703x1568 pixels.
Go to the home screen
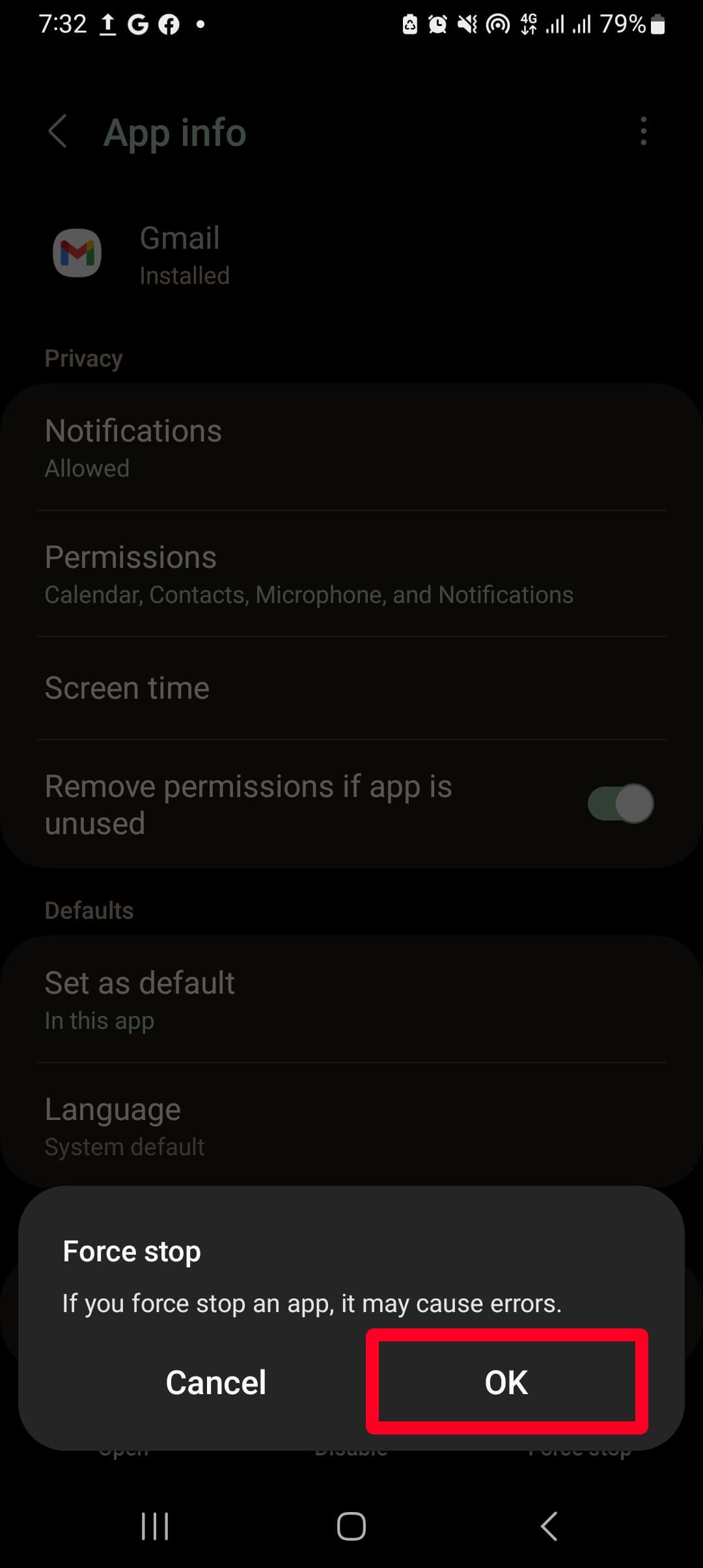351,1526
